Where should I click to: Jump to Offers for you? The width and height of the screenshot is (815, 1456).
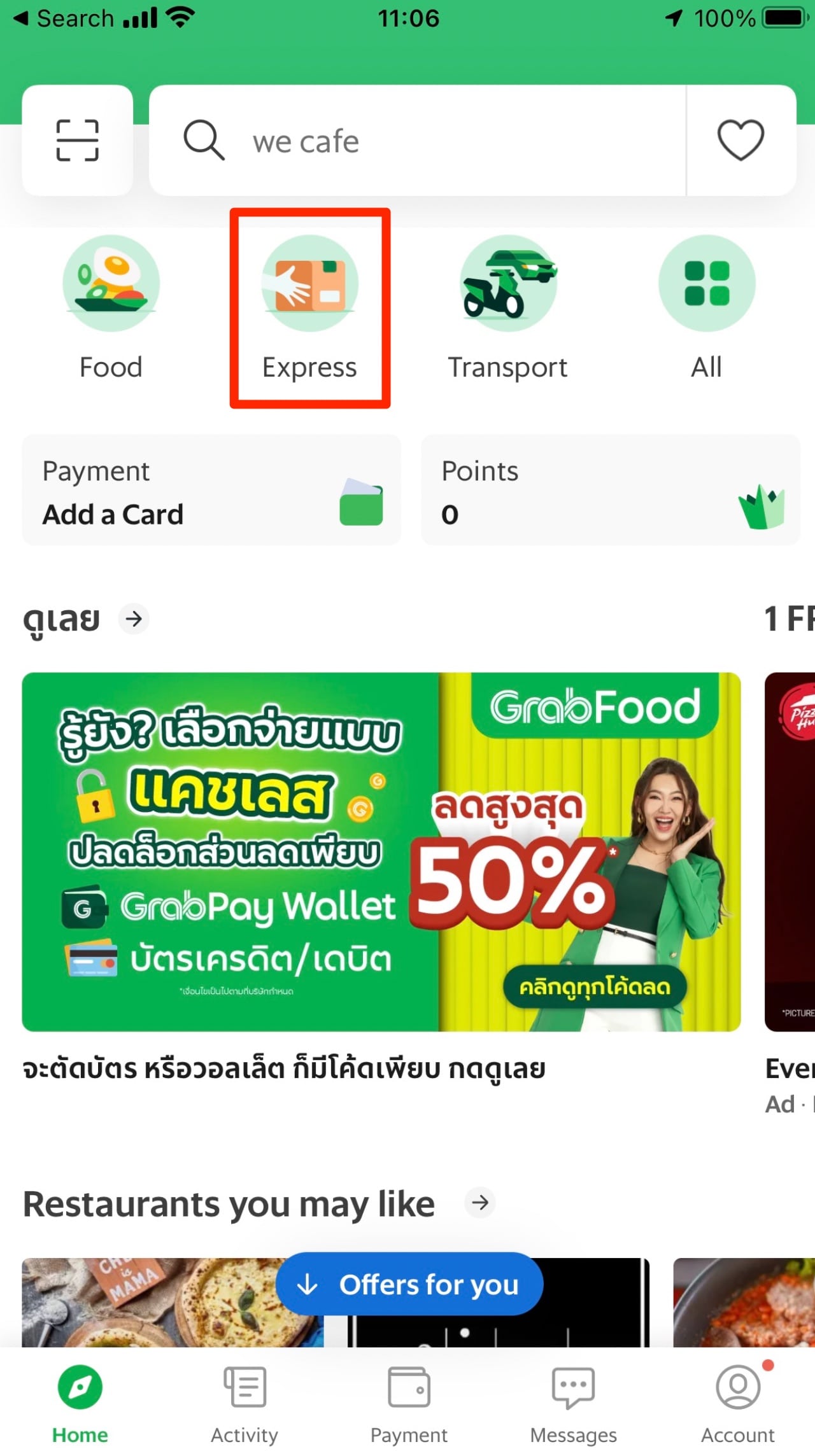[x=409, y=1284]
